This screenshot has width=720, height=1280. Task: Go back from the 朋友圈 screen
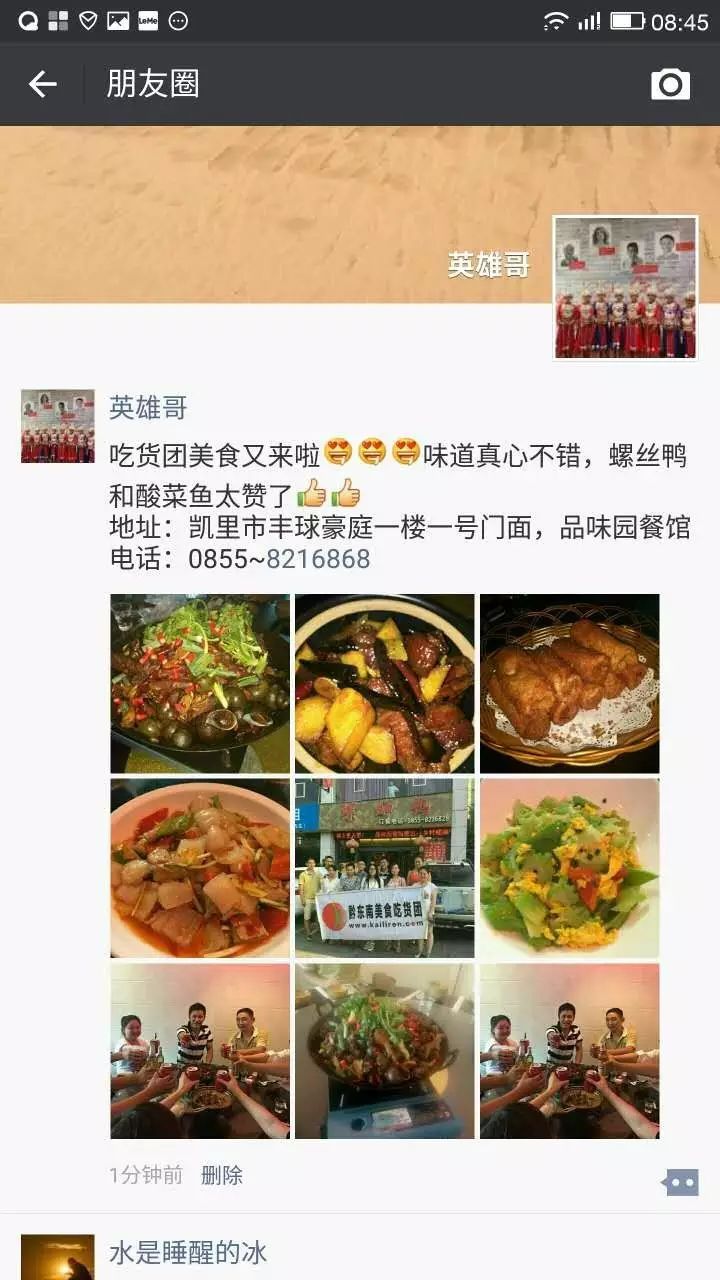[x=42, y=84]
